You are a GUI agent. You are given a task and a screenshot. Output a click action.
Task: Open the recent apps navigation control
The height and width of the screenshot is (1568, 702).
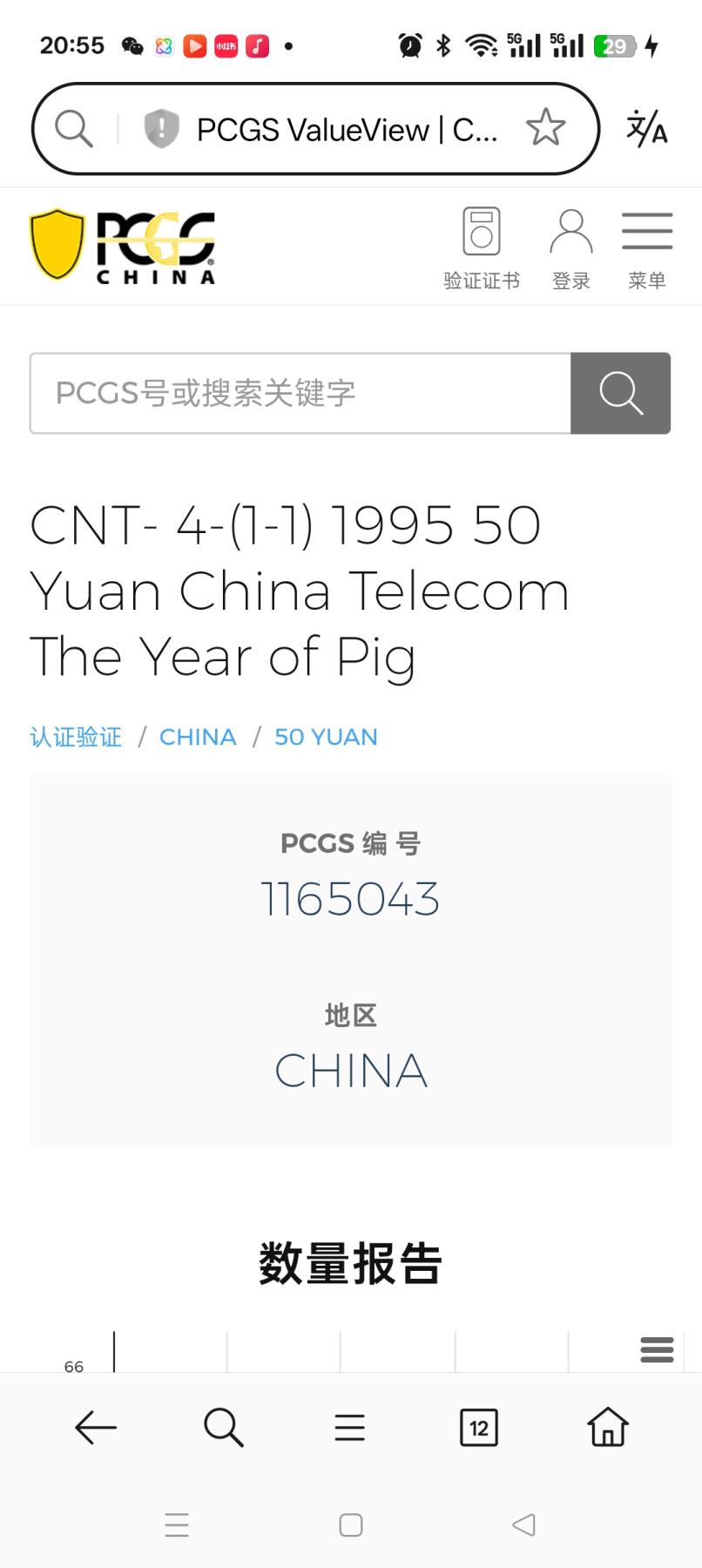[x=177, y=1525]
